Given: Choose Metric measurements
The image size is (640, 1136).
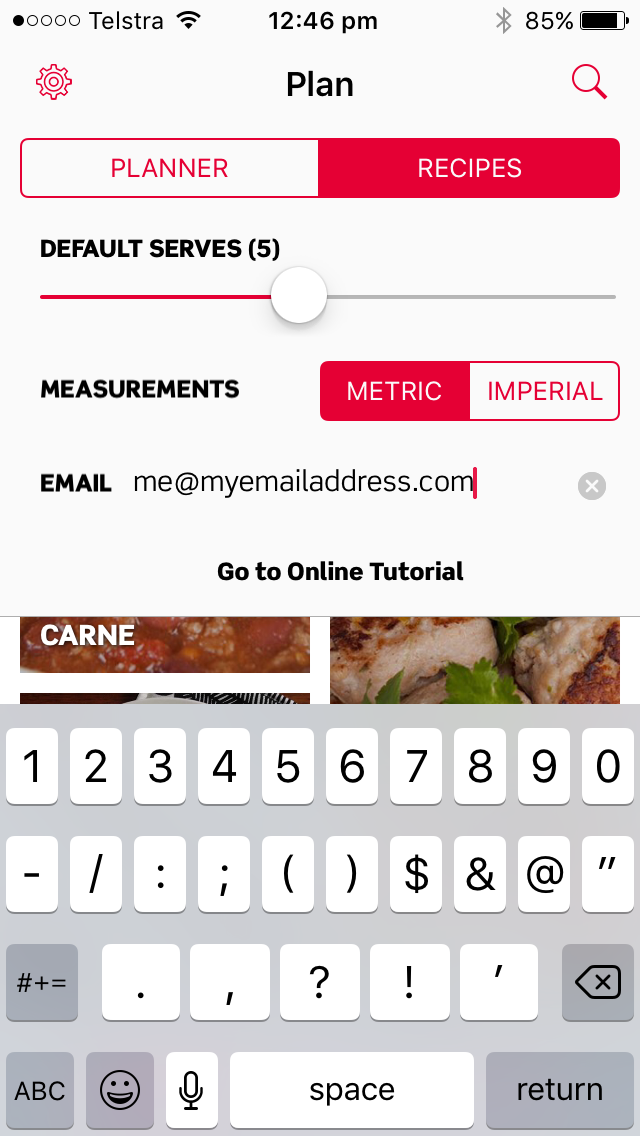Looking at the screenshot, I should click(x=394, y=391).
